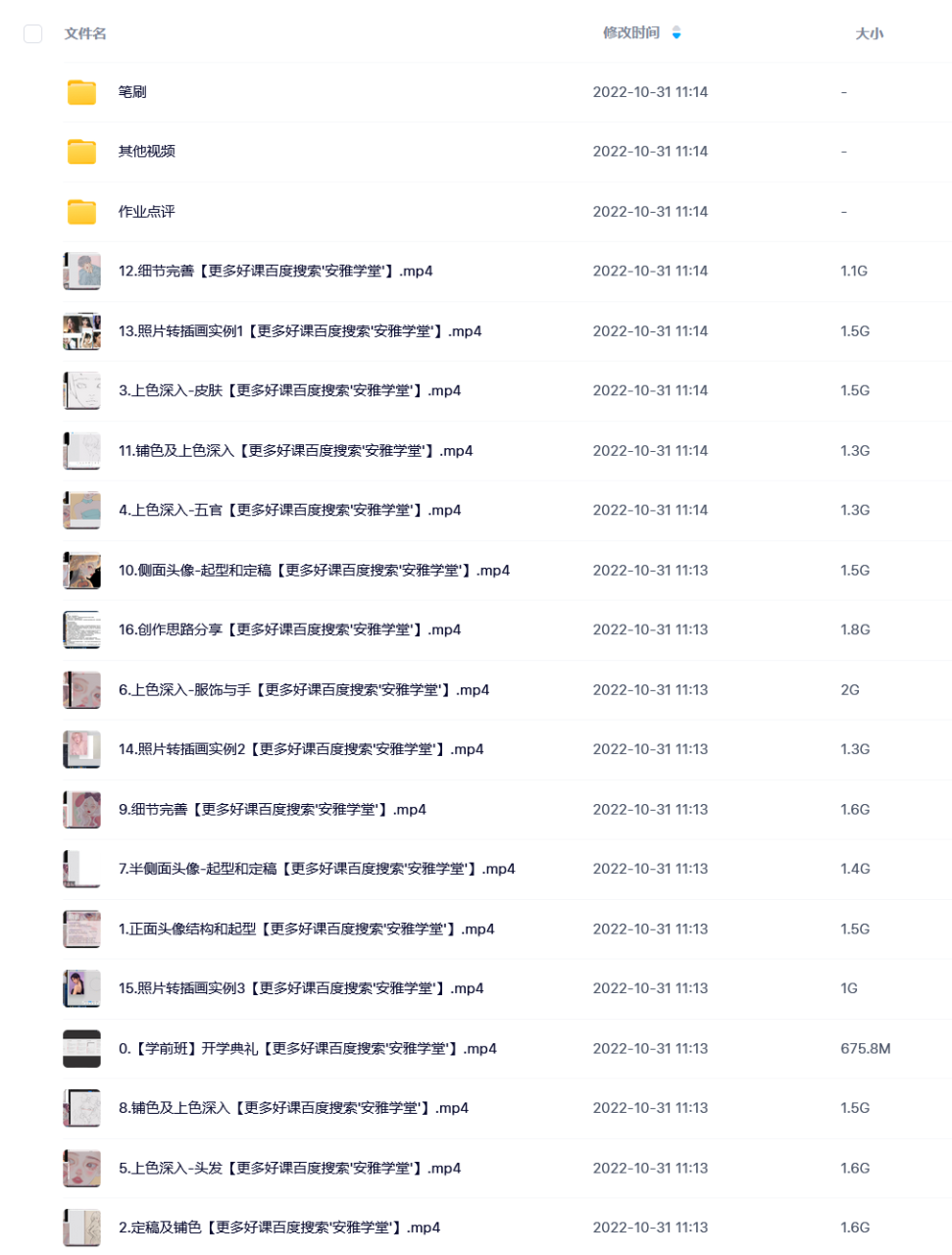
Task: Select the 4.上色深入-五官 file
Action: tap(289, 511)
